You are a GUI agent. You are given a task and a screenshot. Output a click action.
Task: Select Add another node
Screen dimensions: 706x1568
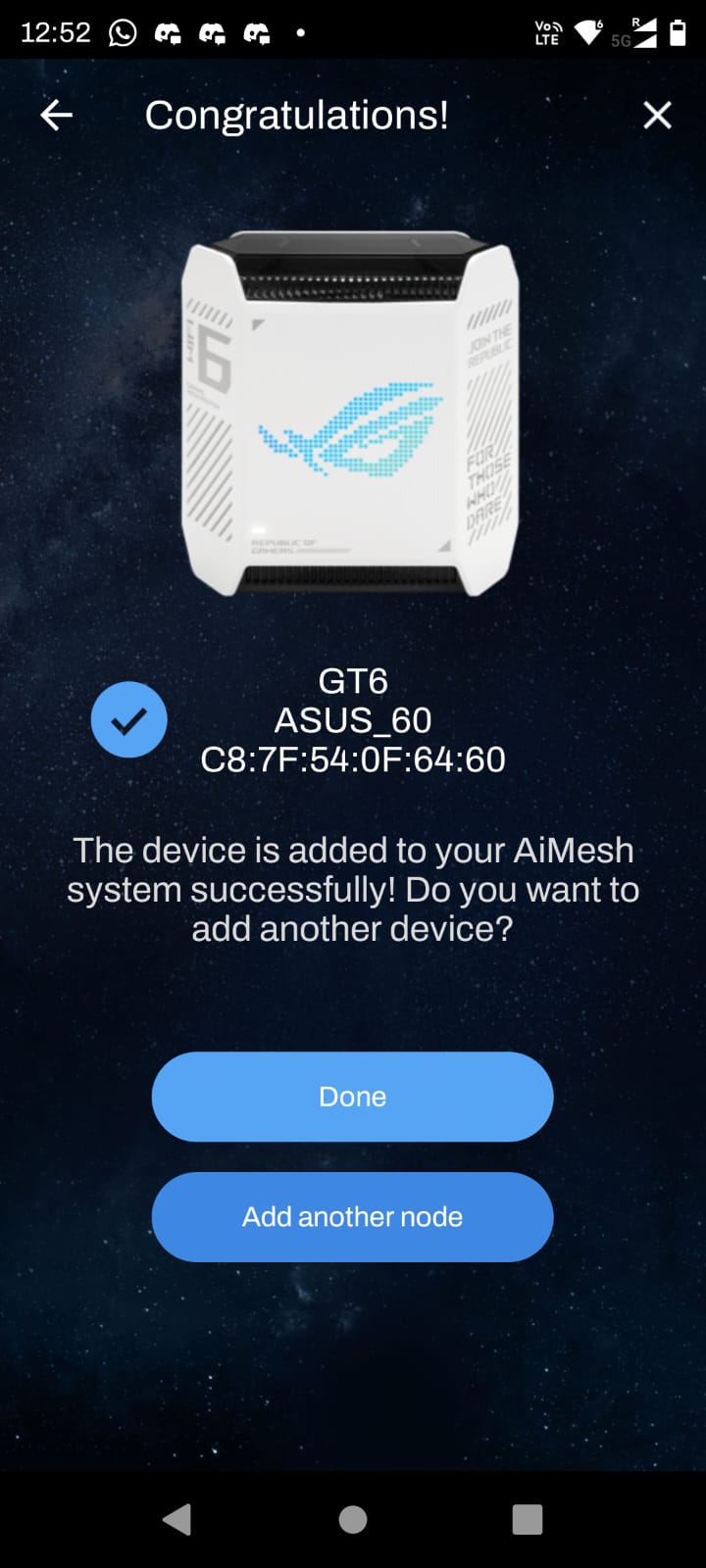point(352,1217)
